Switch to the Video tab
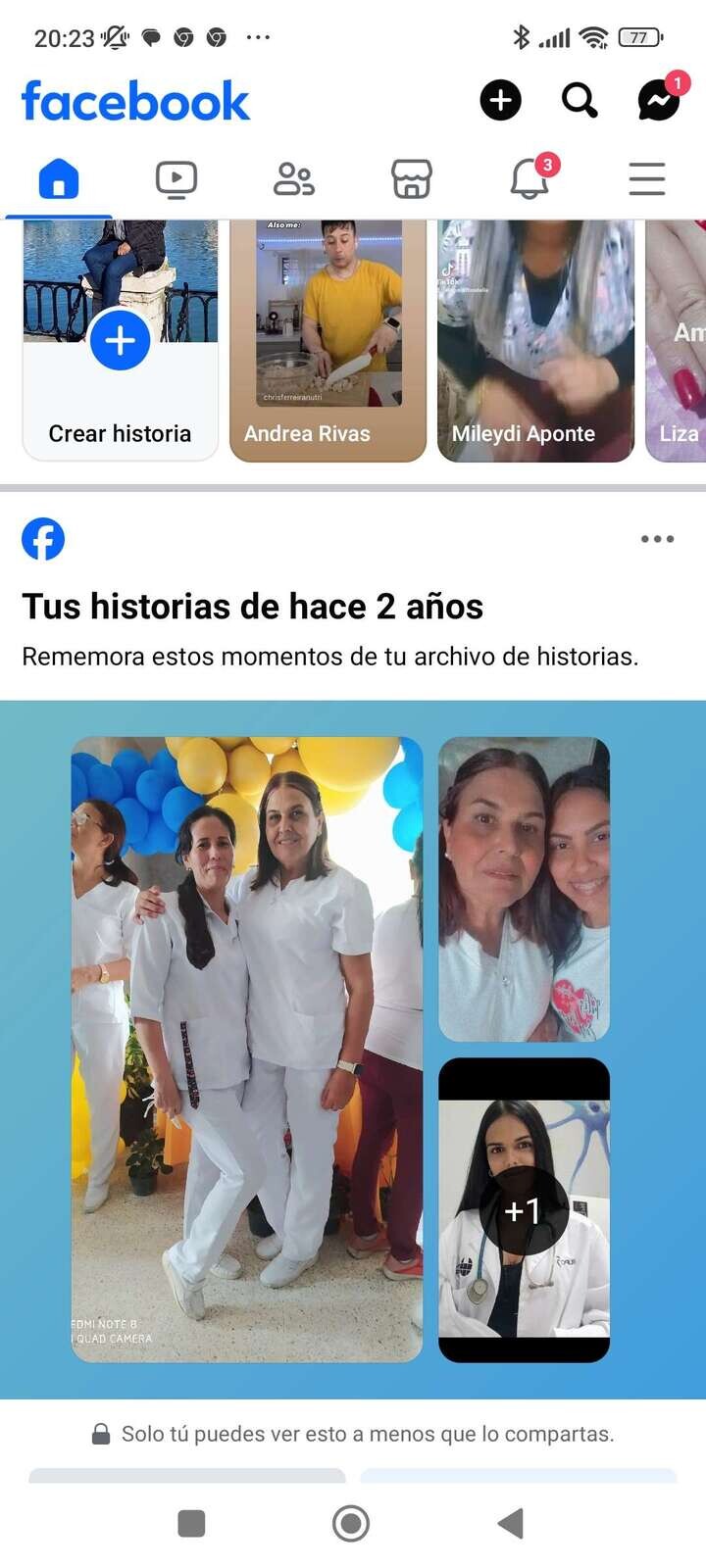The height and width of the screenshot is (1568, 706). pyautogui.click(x=176, y=179)
